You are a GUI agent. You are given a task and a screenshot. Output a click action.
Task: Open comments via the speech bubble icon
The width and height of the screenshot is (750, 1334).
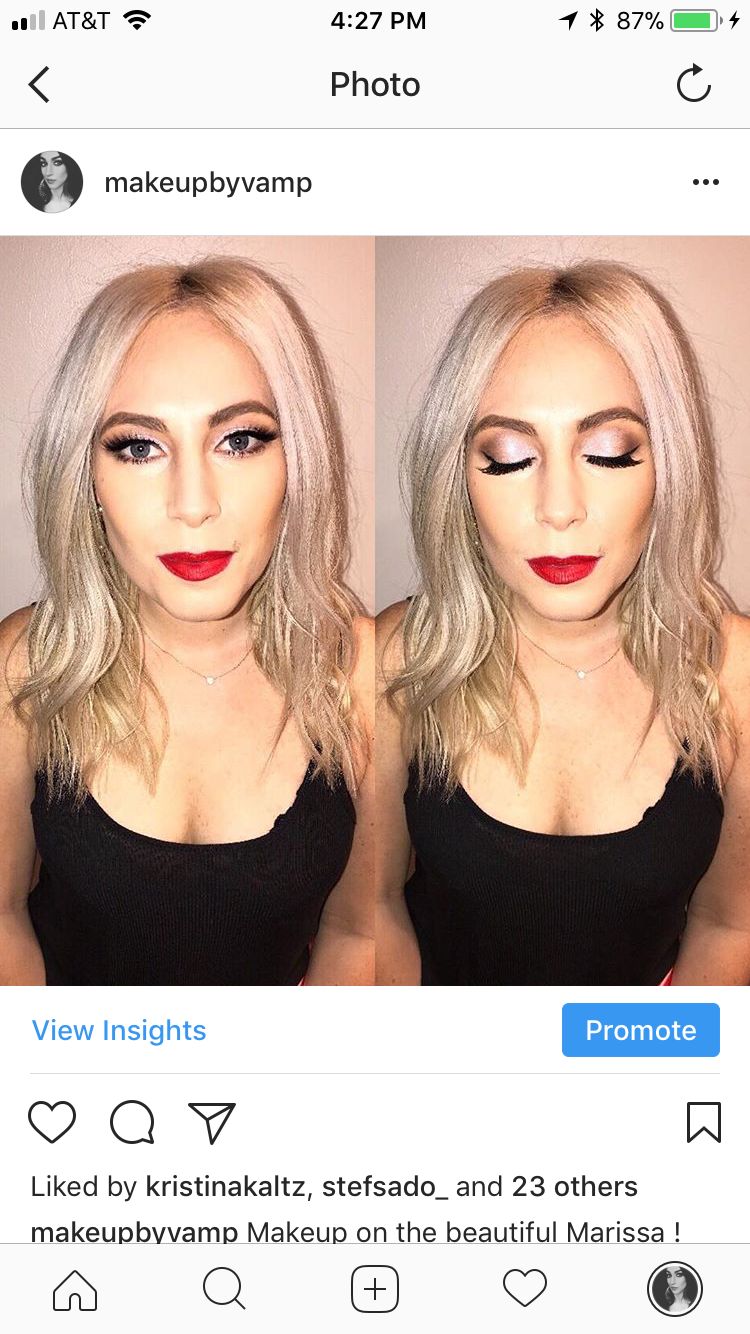(x=132, y=1122)
